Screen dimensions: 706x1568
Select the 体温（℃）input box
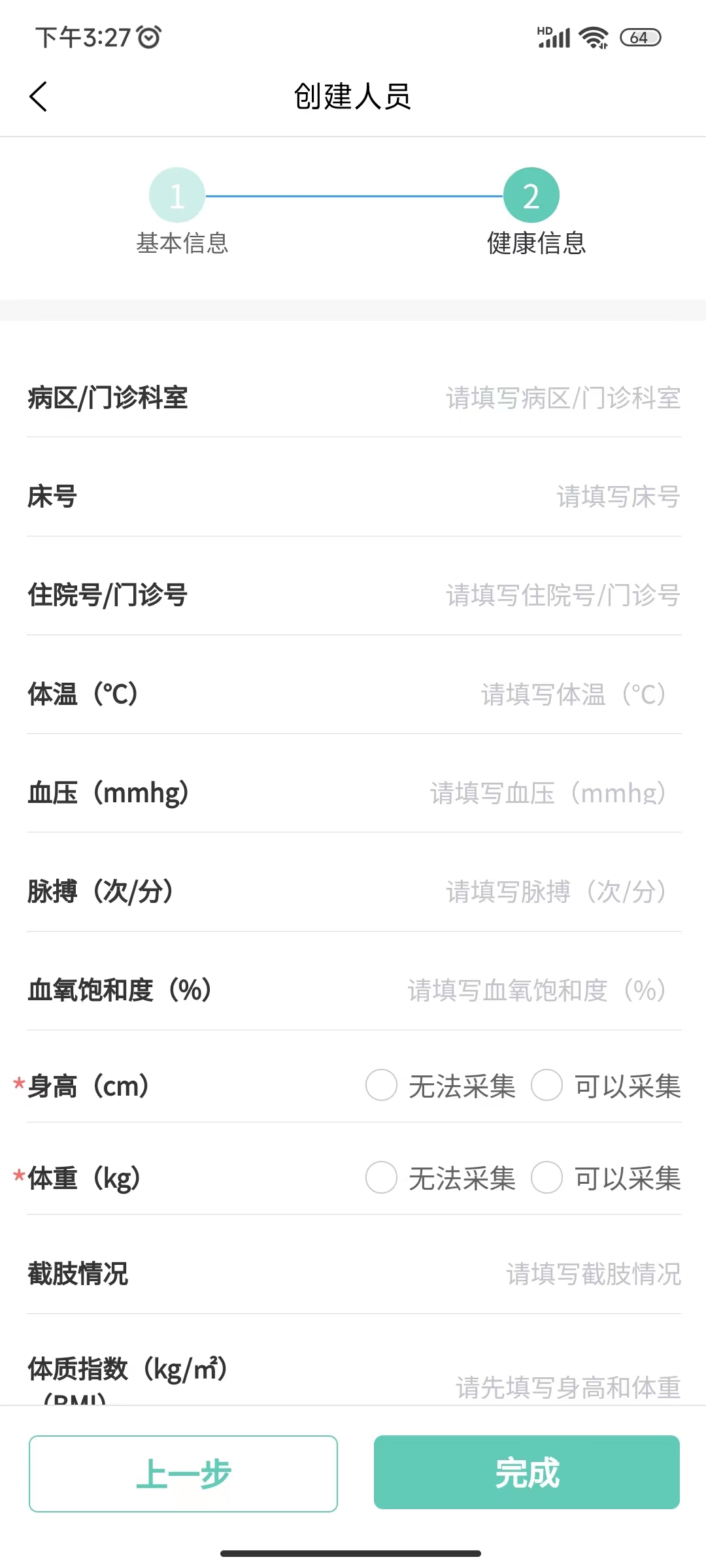(573, 694)
